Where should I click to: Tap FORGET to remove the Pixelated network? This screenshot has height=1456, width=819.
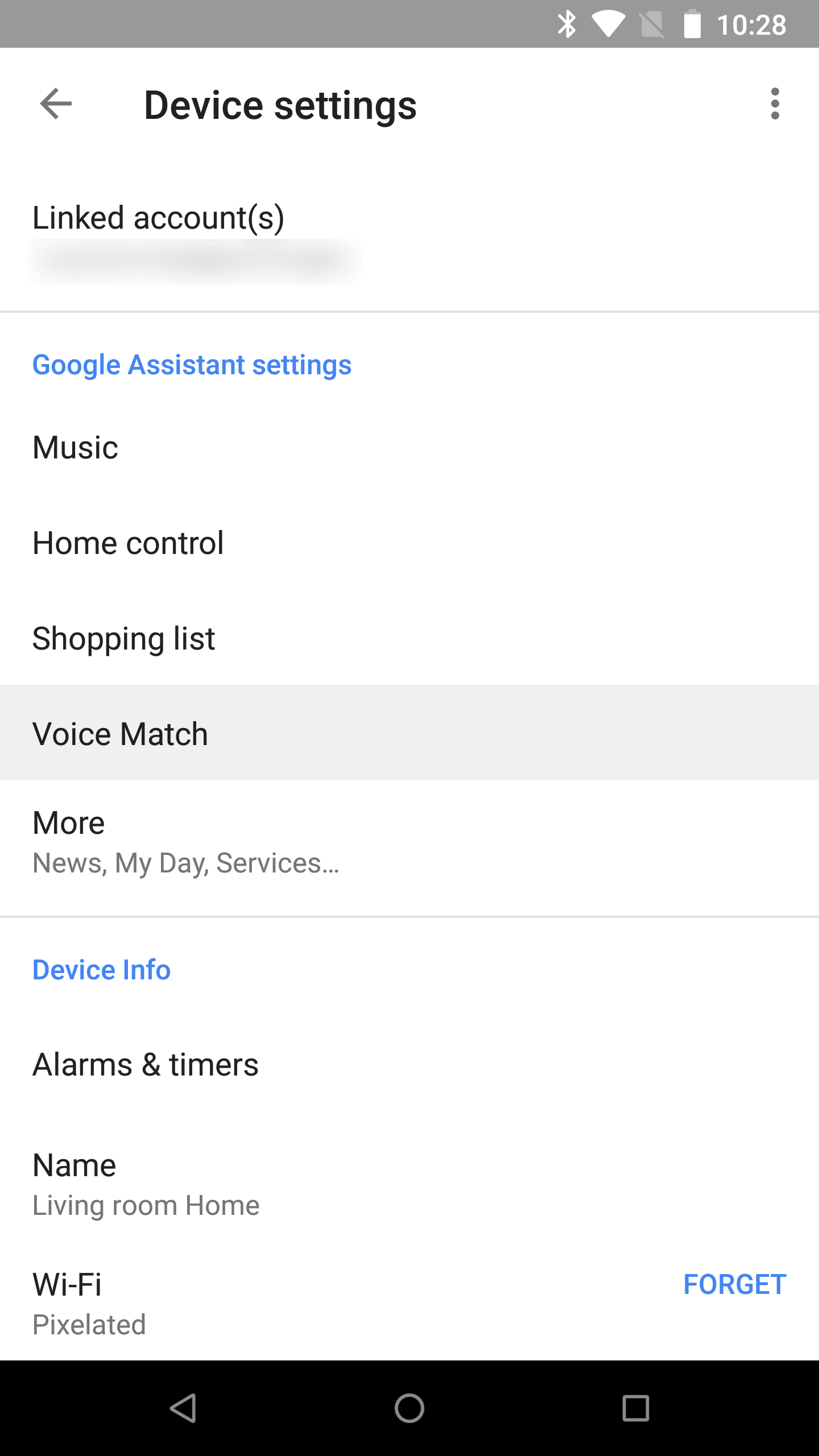pos(734,1284)
